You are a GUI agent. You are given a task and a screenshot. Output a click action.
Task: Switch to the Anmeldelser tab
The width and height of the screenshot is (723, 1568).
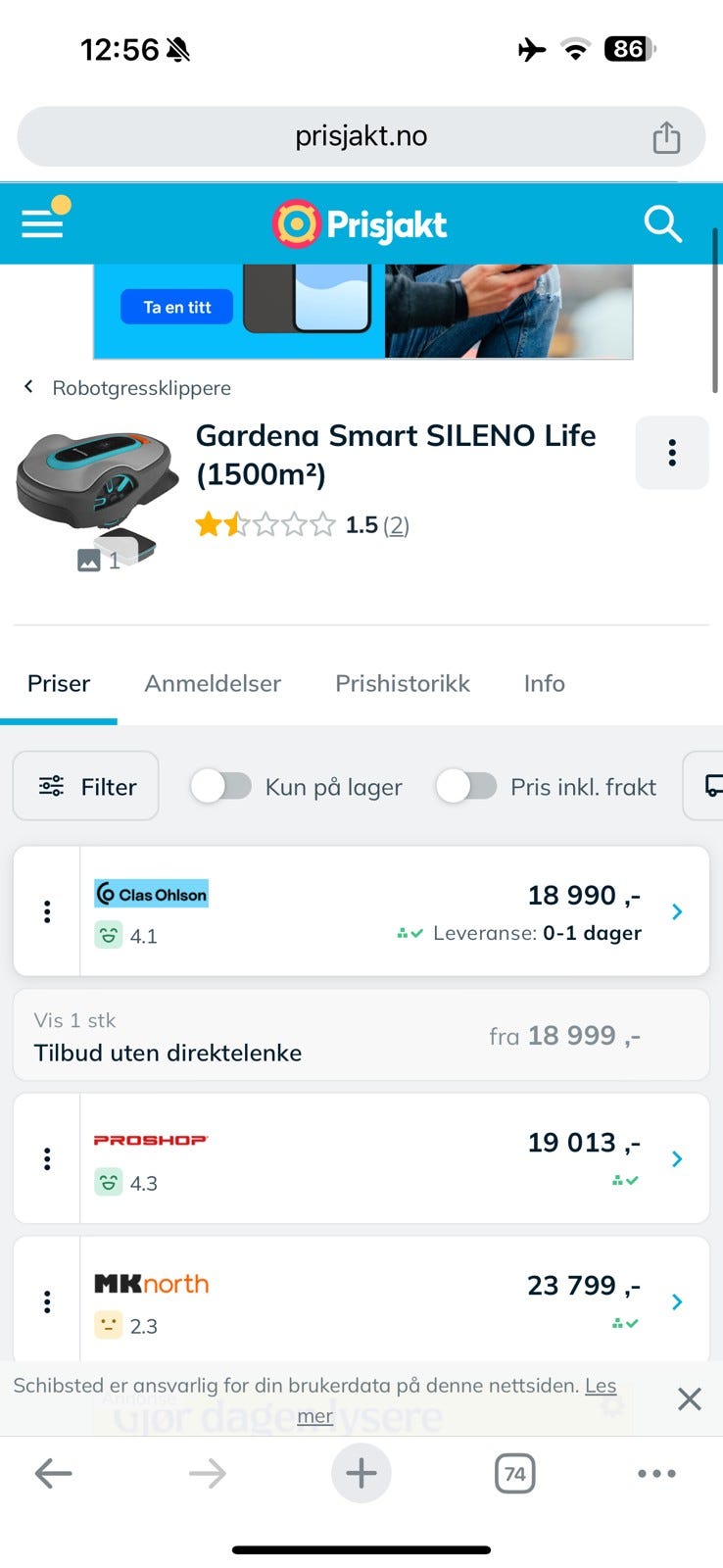(213, 683)
